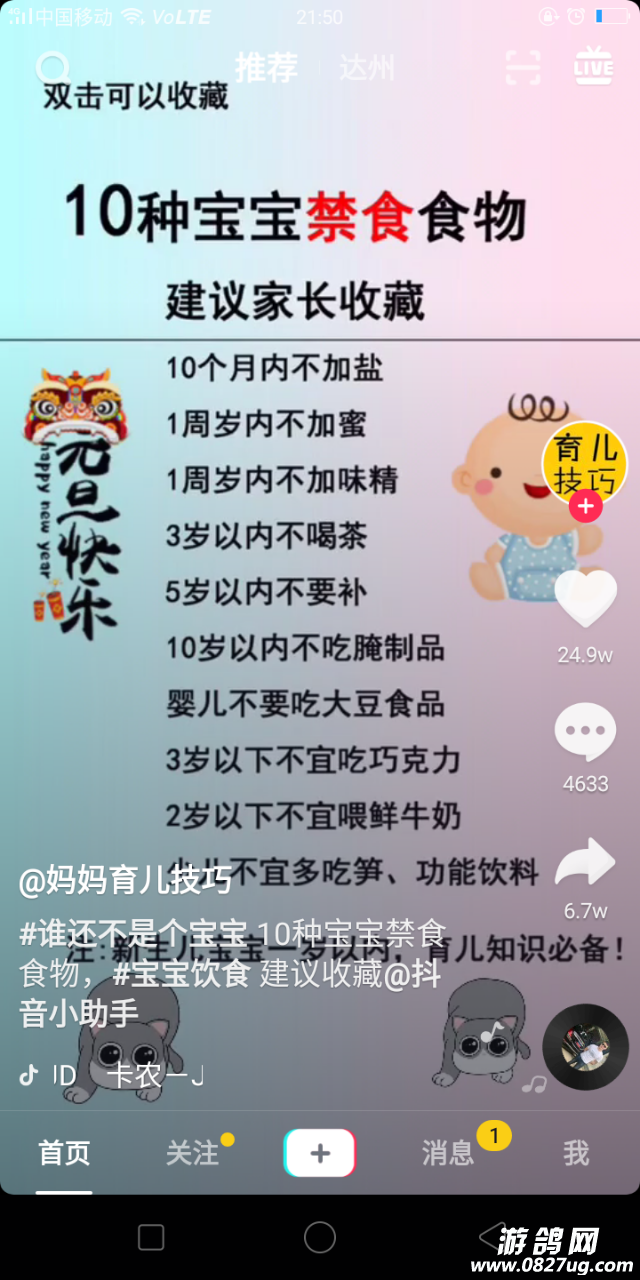Viewport: 640px width, 1280px height.
Task: Open the search icon
Action: [x=51, y=67]
